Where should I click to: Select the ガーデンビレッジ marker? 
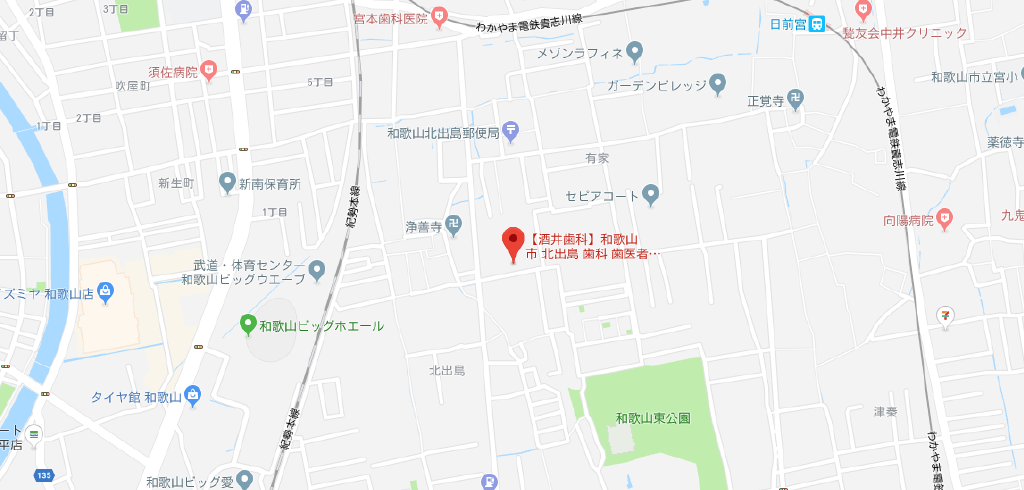[x=717, y=86]
